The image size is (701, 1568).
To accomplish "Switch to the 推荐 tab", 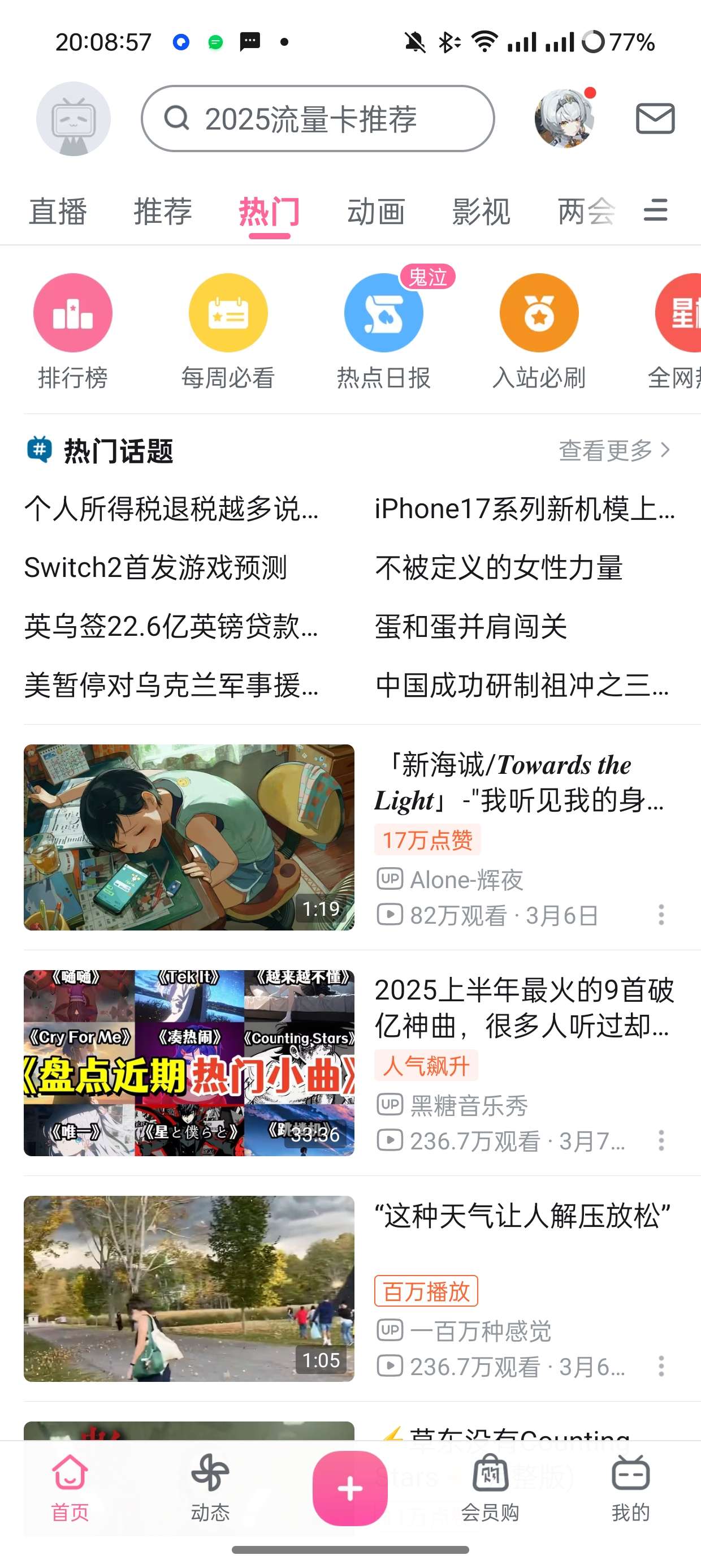I will pyautogui.click(x=162, y=212).
